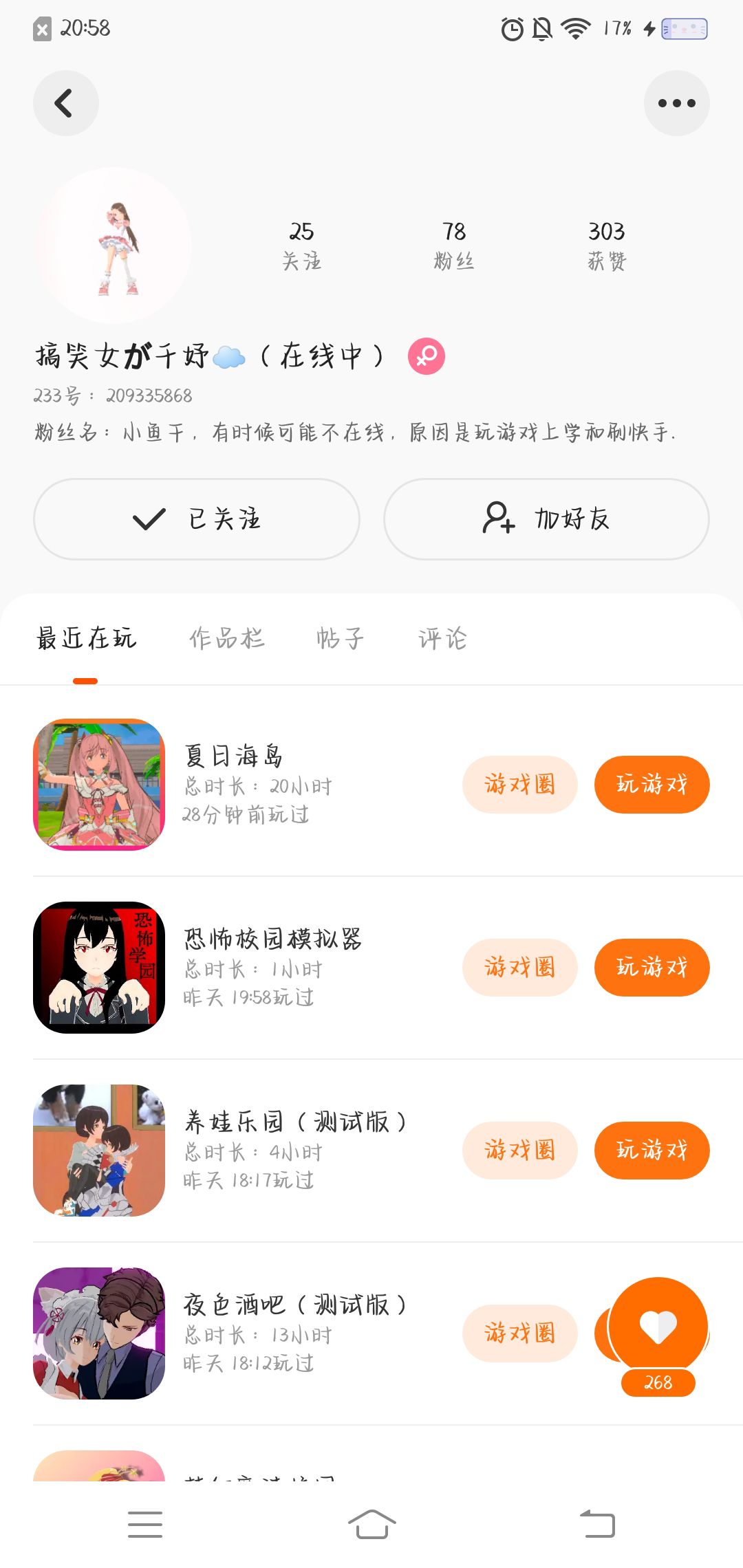Viewport: 743px width, 1568px height.
Task: View the 25 关注 following list
Action: [301, 246]
